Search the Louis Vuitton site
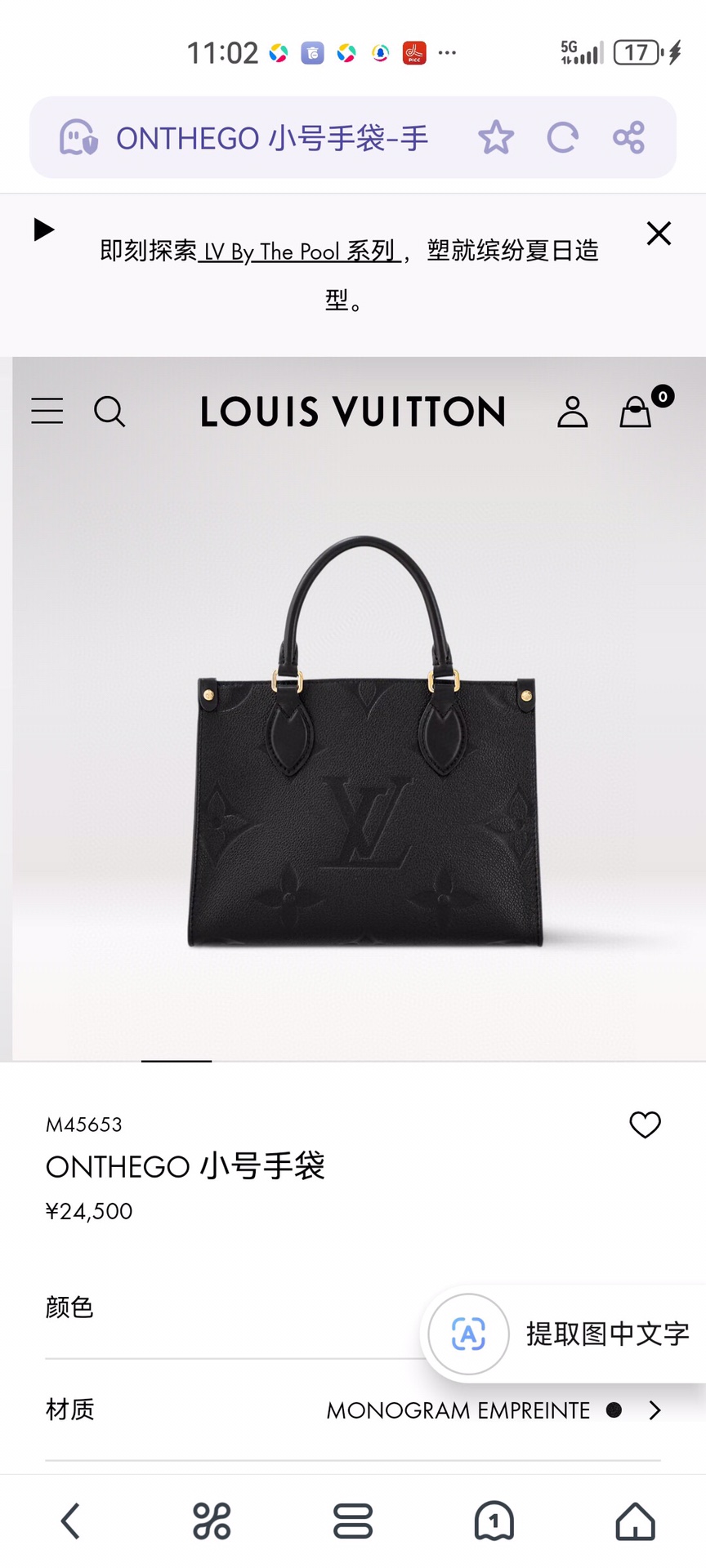 [x=109, y=412]
